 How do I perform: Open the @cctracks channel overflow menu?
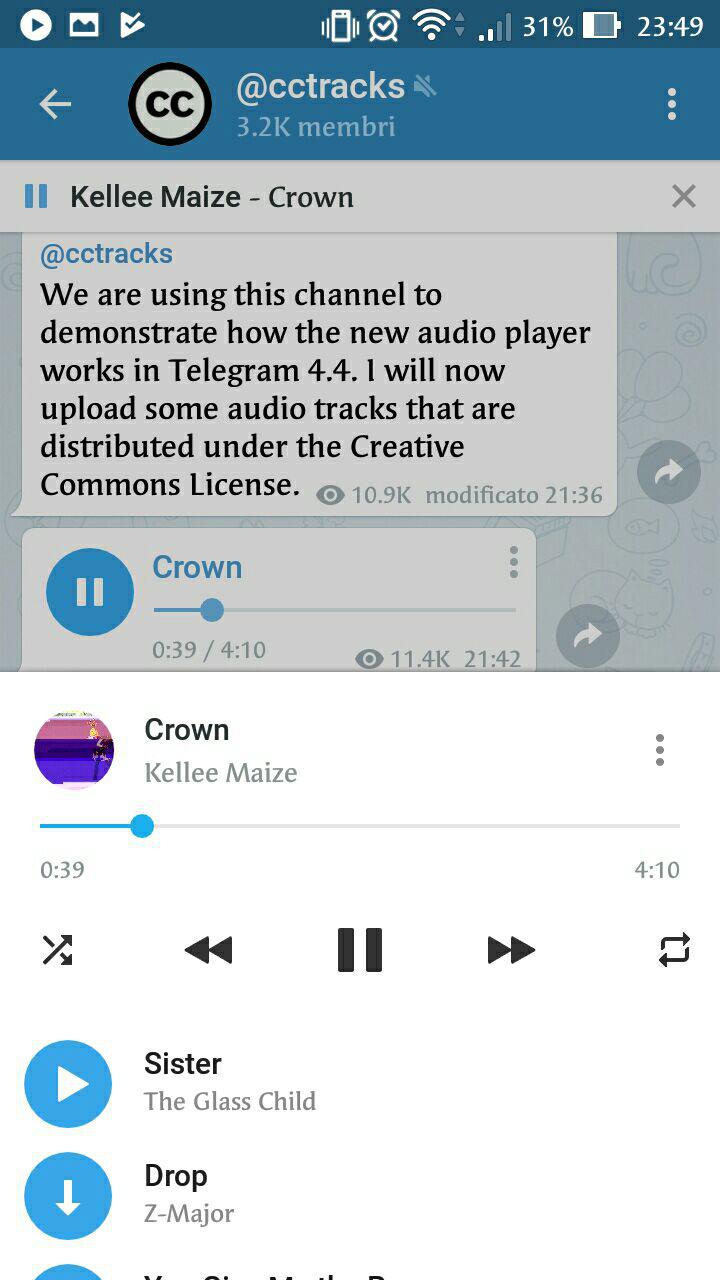pos(672,104)
